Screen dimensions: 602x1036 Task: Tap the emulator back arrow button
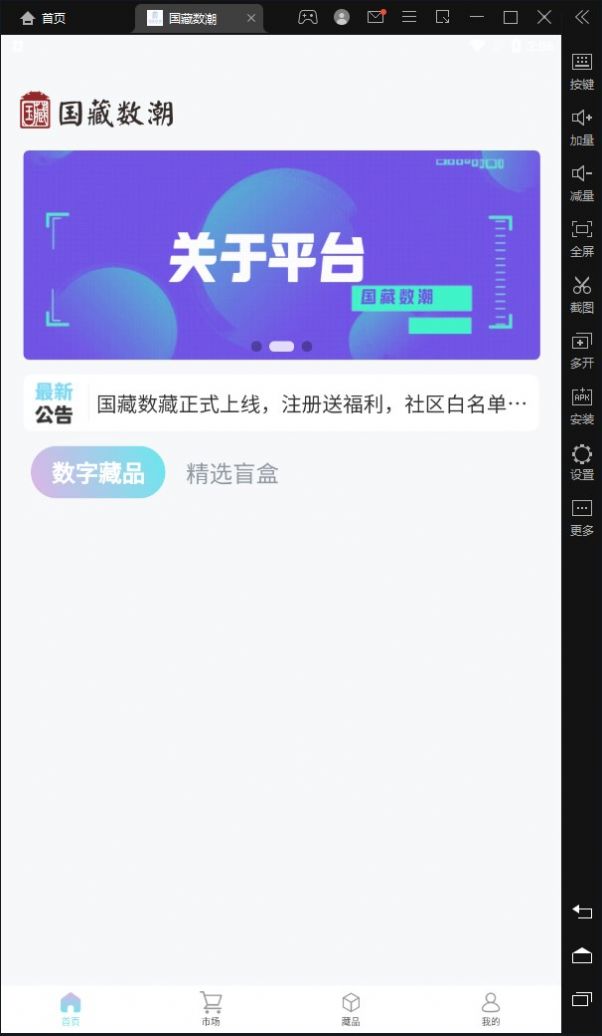582,911
